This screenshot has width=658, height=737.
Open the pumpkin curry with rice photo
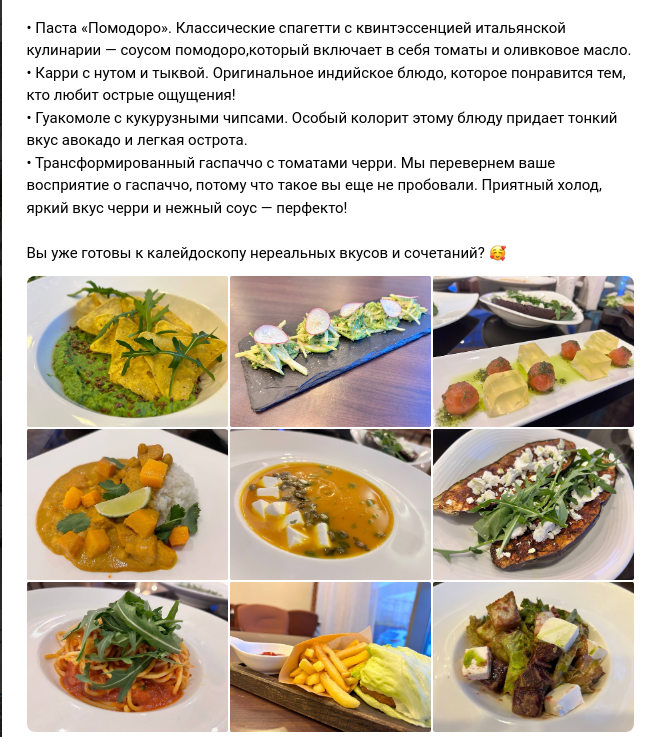127,504
